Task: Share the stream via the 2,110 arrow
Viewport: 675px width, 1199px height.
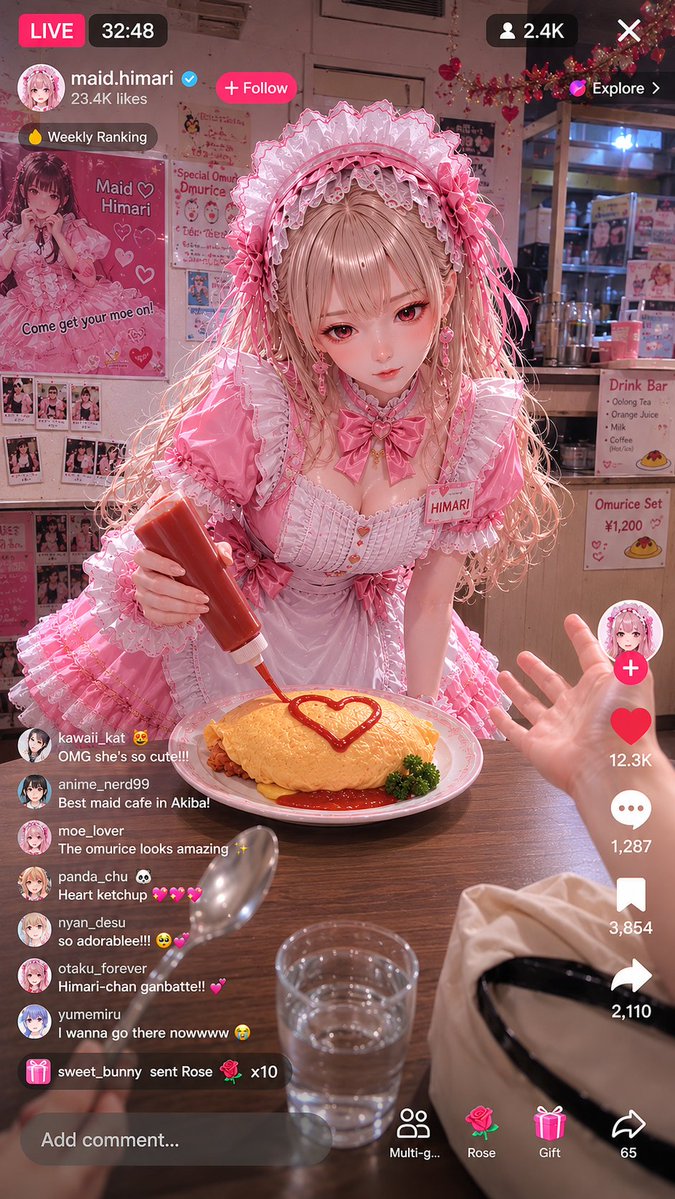Action: coord(631,976)
